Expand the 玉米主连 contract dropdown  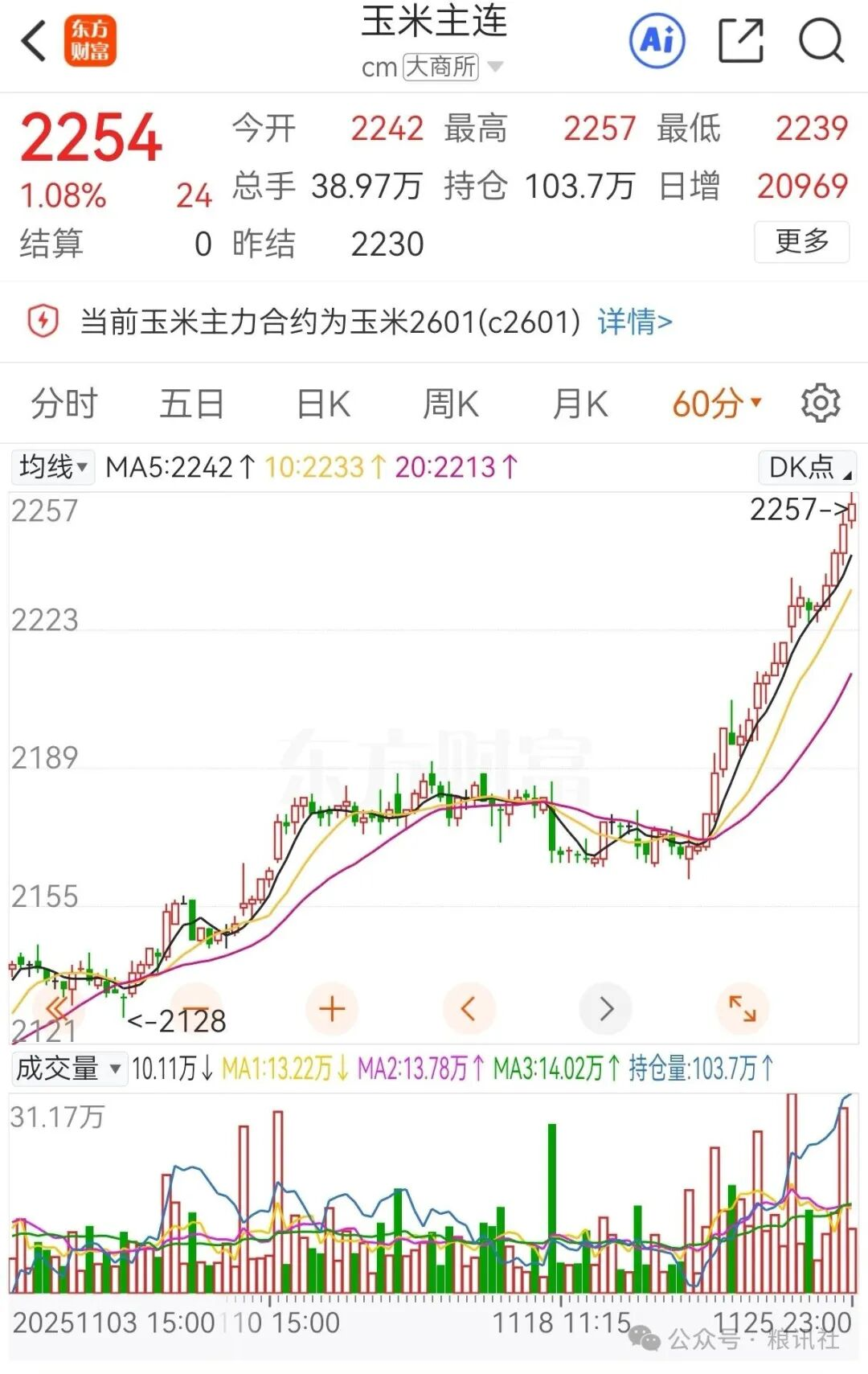click(x=495, y=67)
